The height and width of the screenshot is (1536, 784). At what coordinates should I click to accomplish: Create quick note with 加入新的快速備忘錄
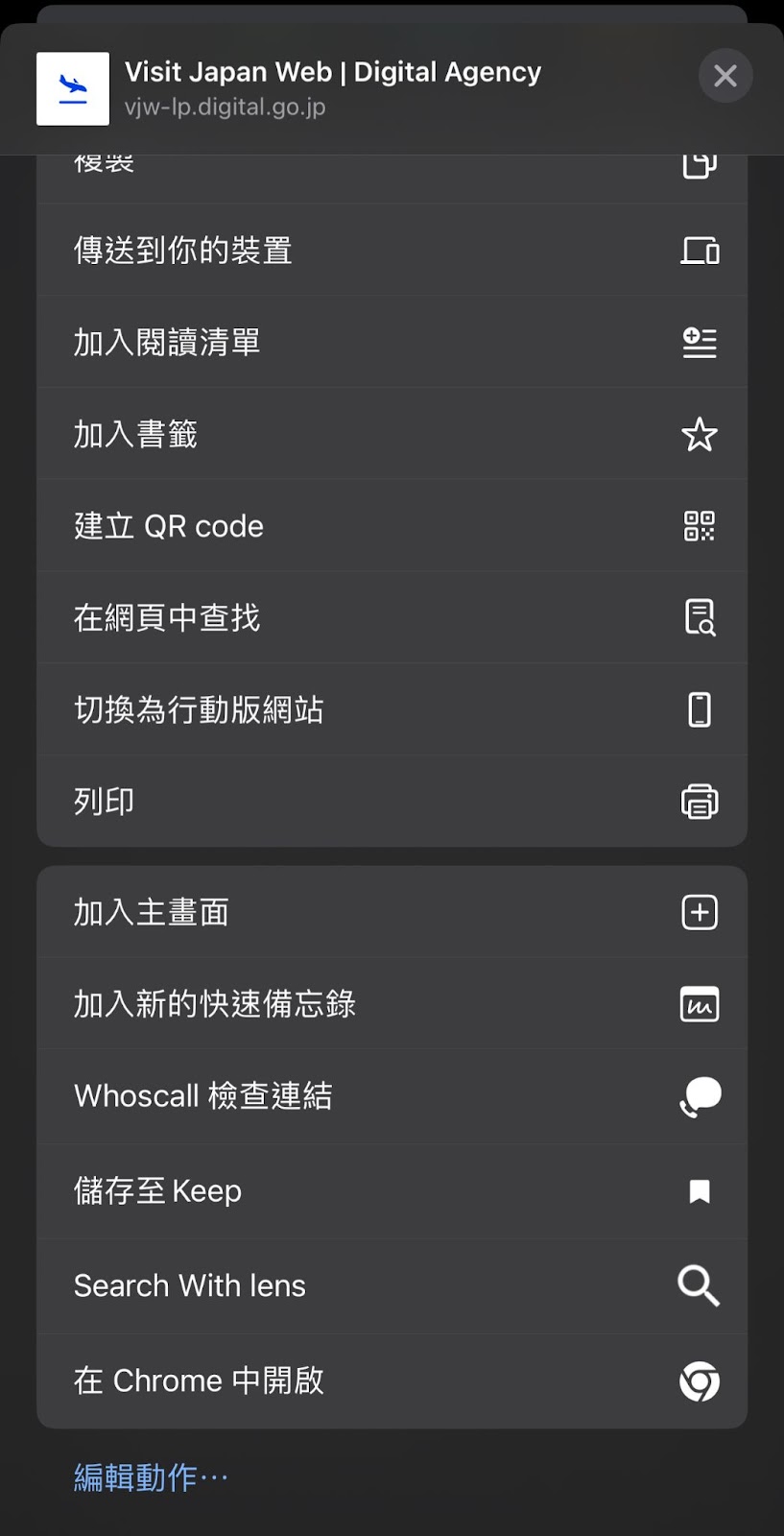[x=392, y=1004]
